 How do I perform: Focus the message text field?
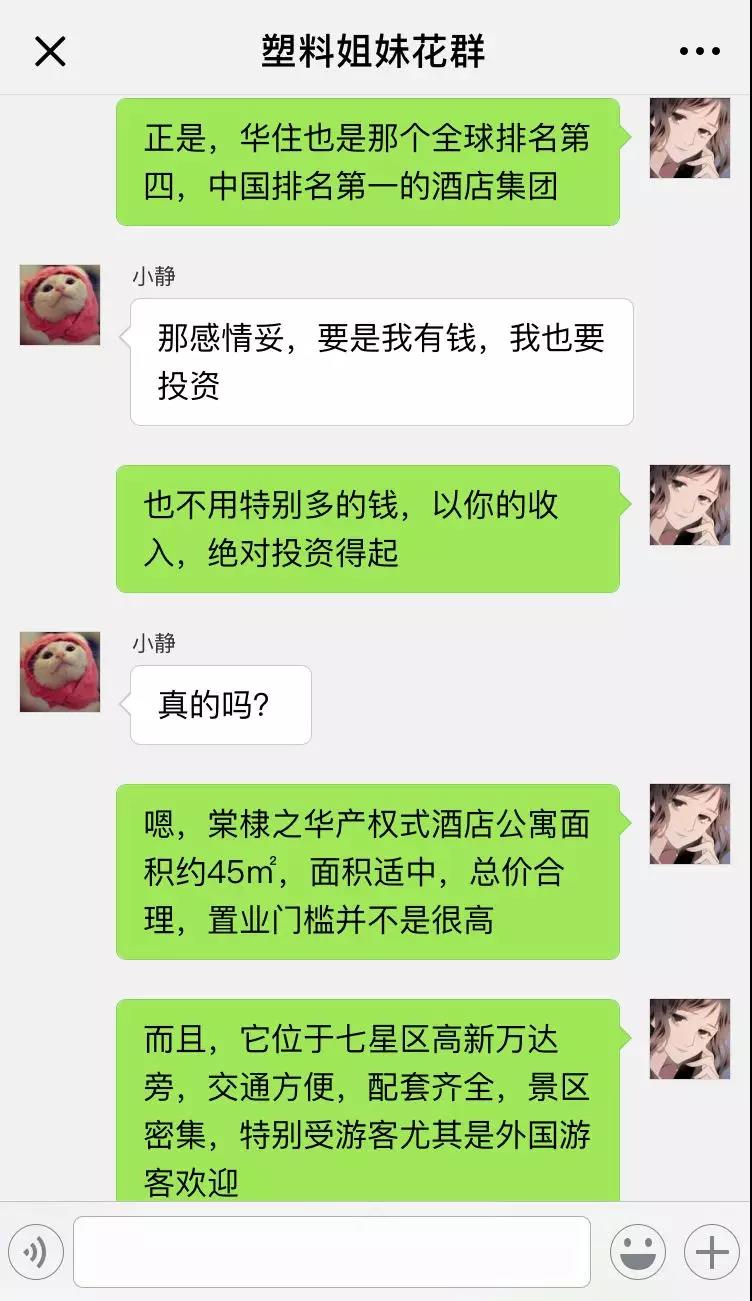coord(331,1251)
